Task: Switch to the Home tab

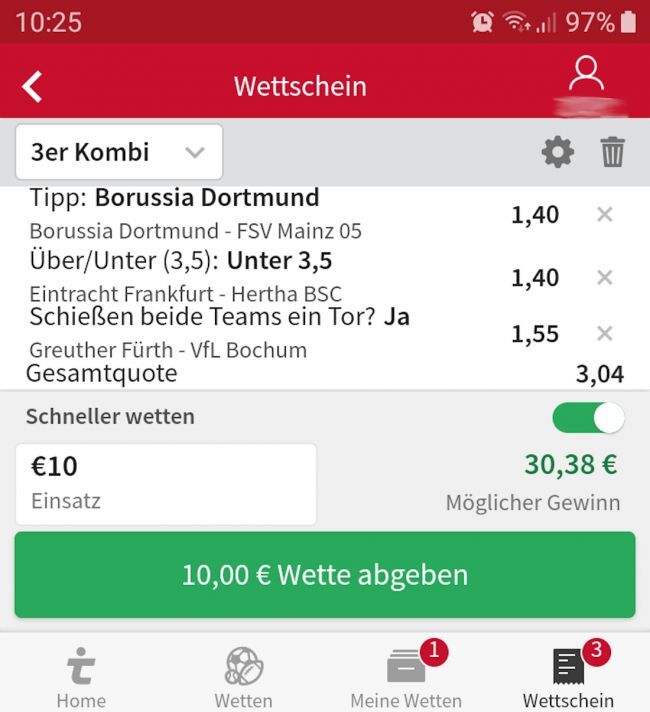Action: click(81, 677)
